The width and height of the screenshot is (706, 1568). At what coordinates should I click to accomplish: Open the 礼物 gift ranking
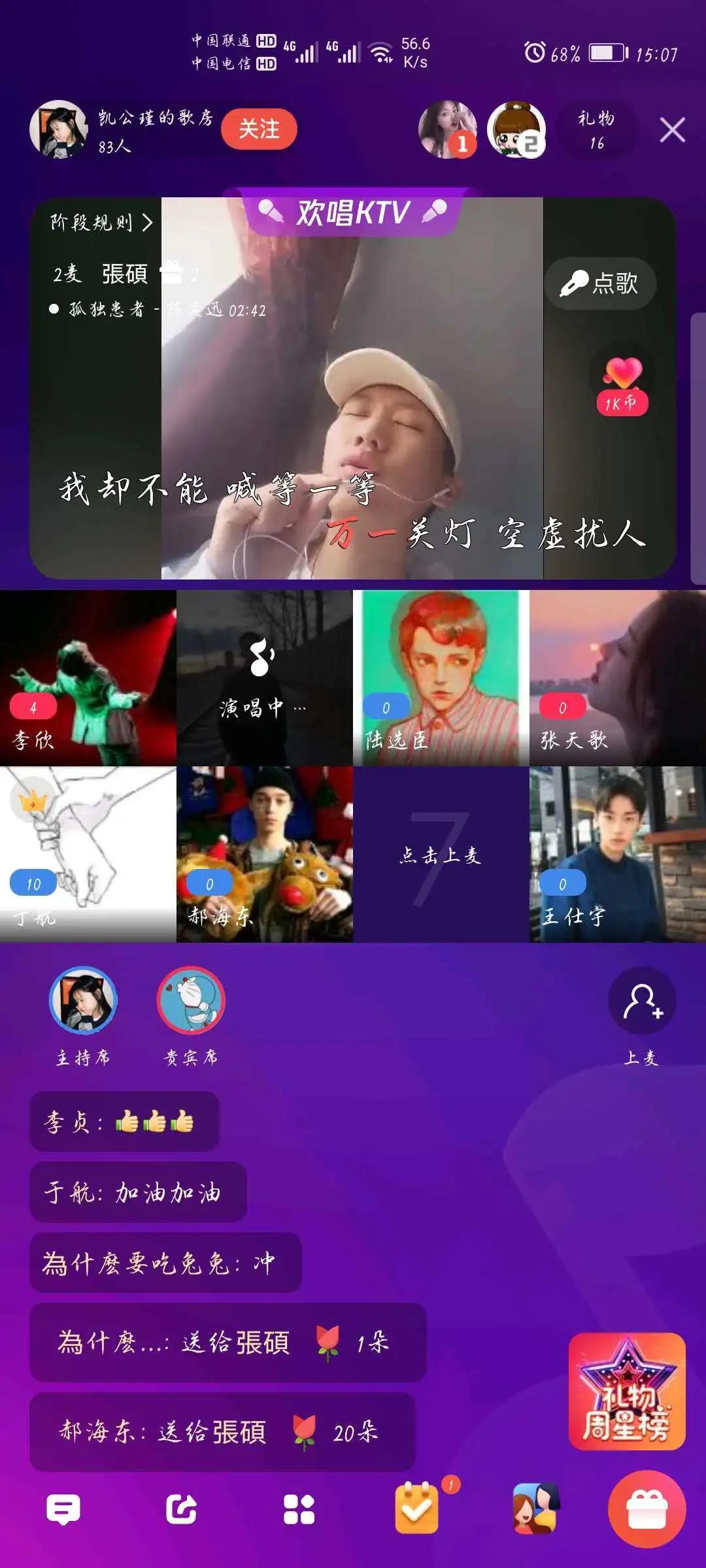(596, 130)
